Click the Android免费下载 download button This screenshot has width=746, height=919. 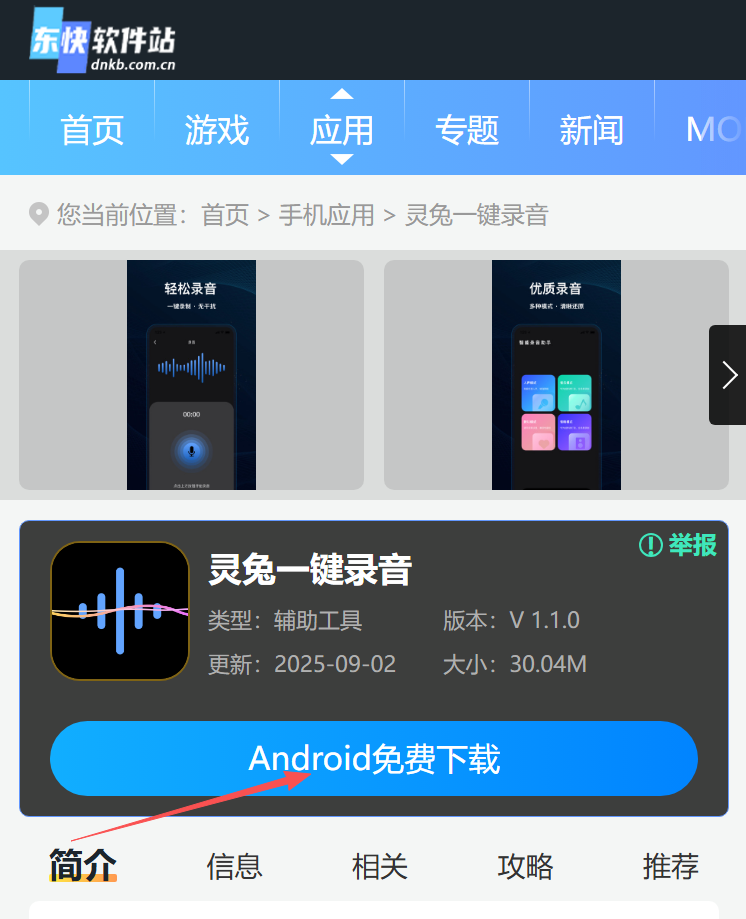pyautogui.click(x=373, y=759)
